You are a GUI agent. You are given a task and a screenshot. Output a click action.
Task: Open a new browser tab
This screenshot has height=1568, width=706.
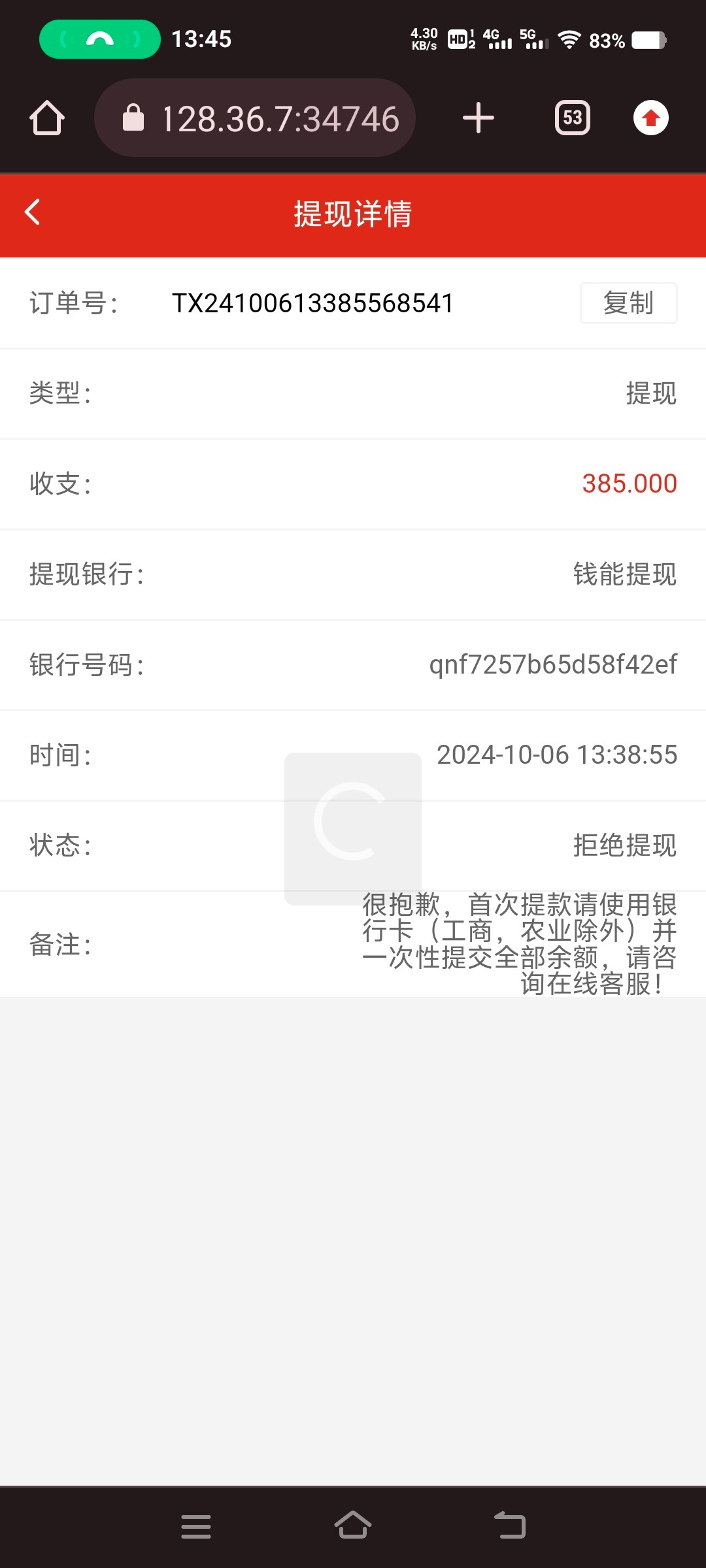point(479,118)
